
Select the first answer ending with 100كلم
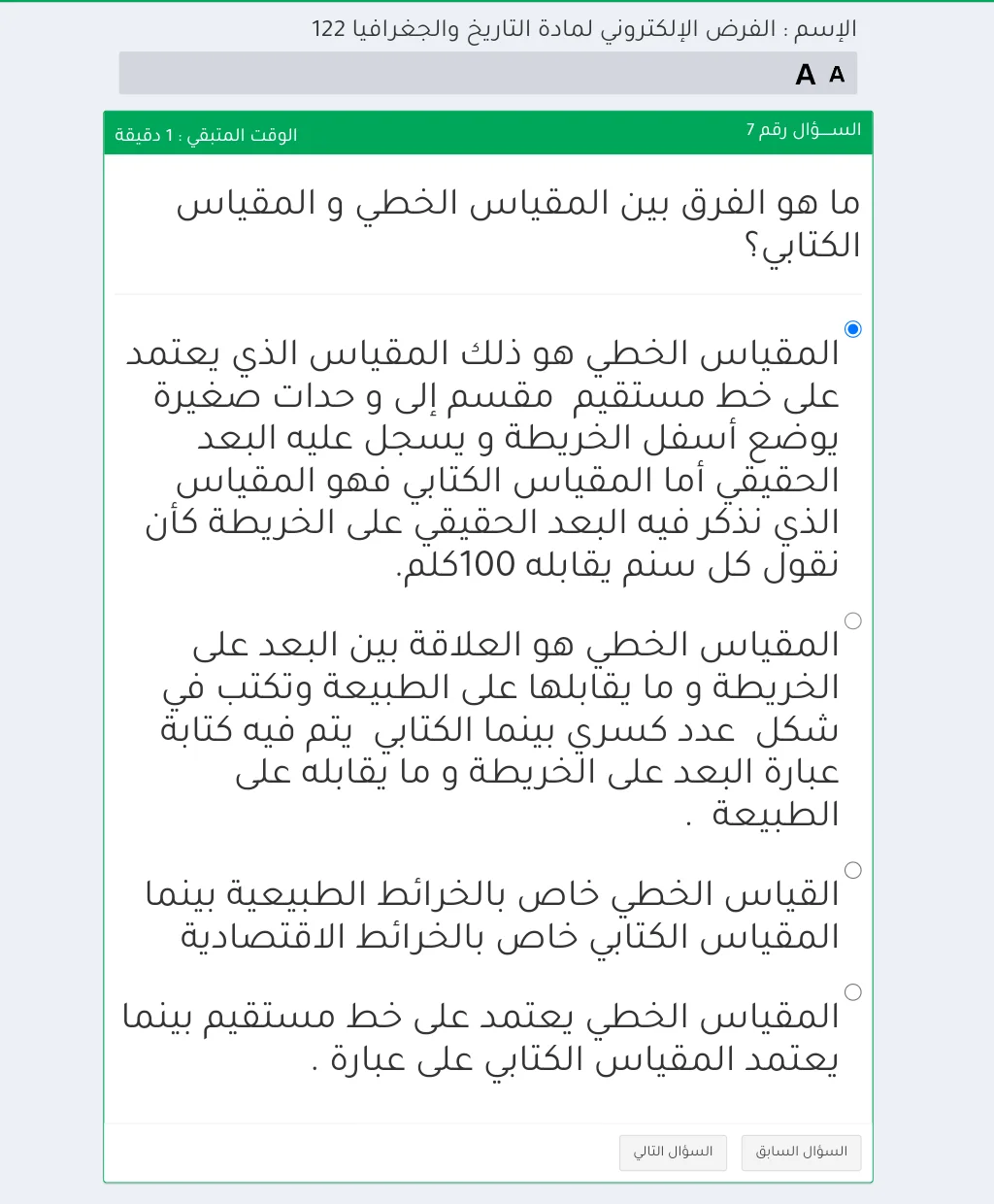[x=852, y=329]
